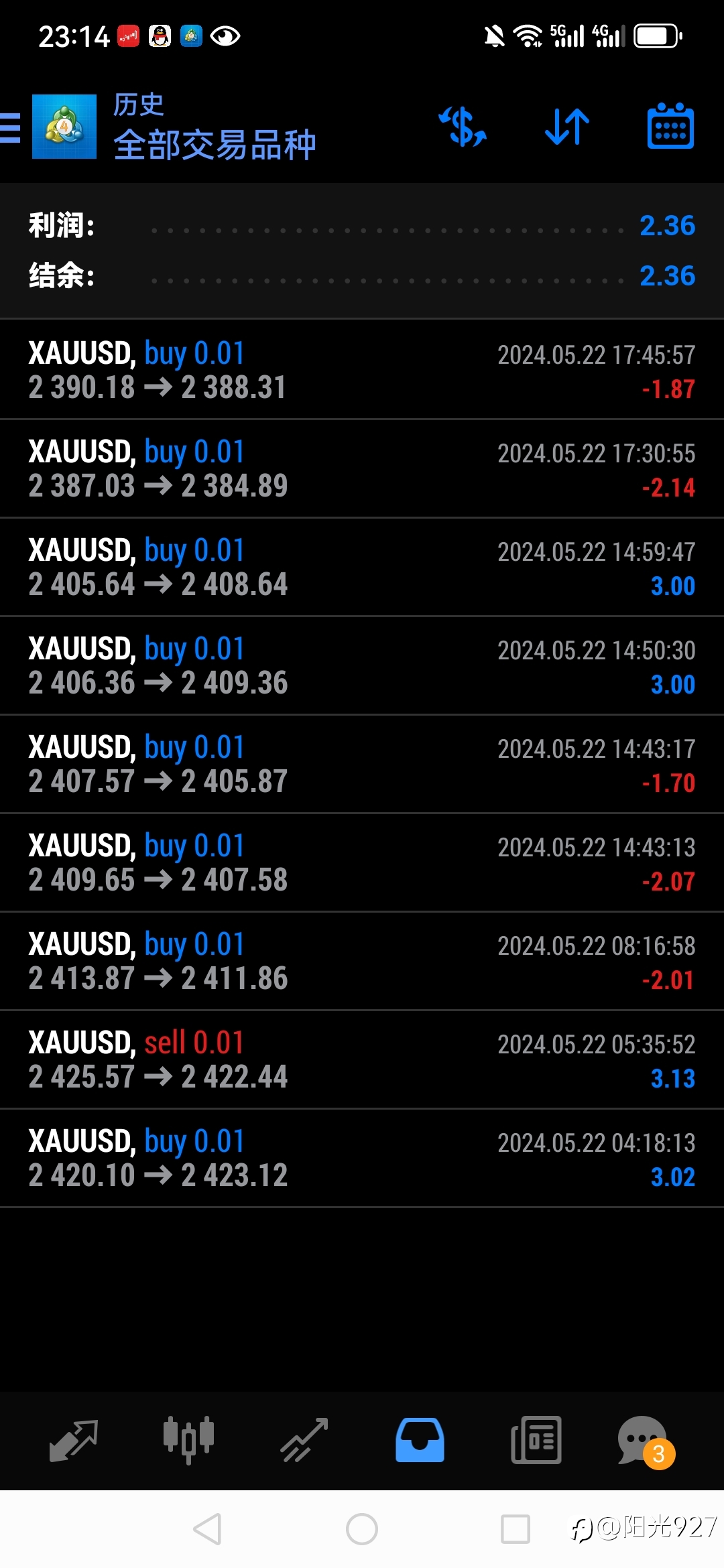Change the sort order with the arrows icon

(567, 127)
